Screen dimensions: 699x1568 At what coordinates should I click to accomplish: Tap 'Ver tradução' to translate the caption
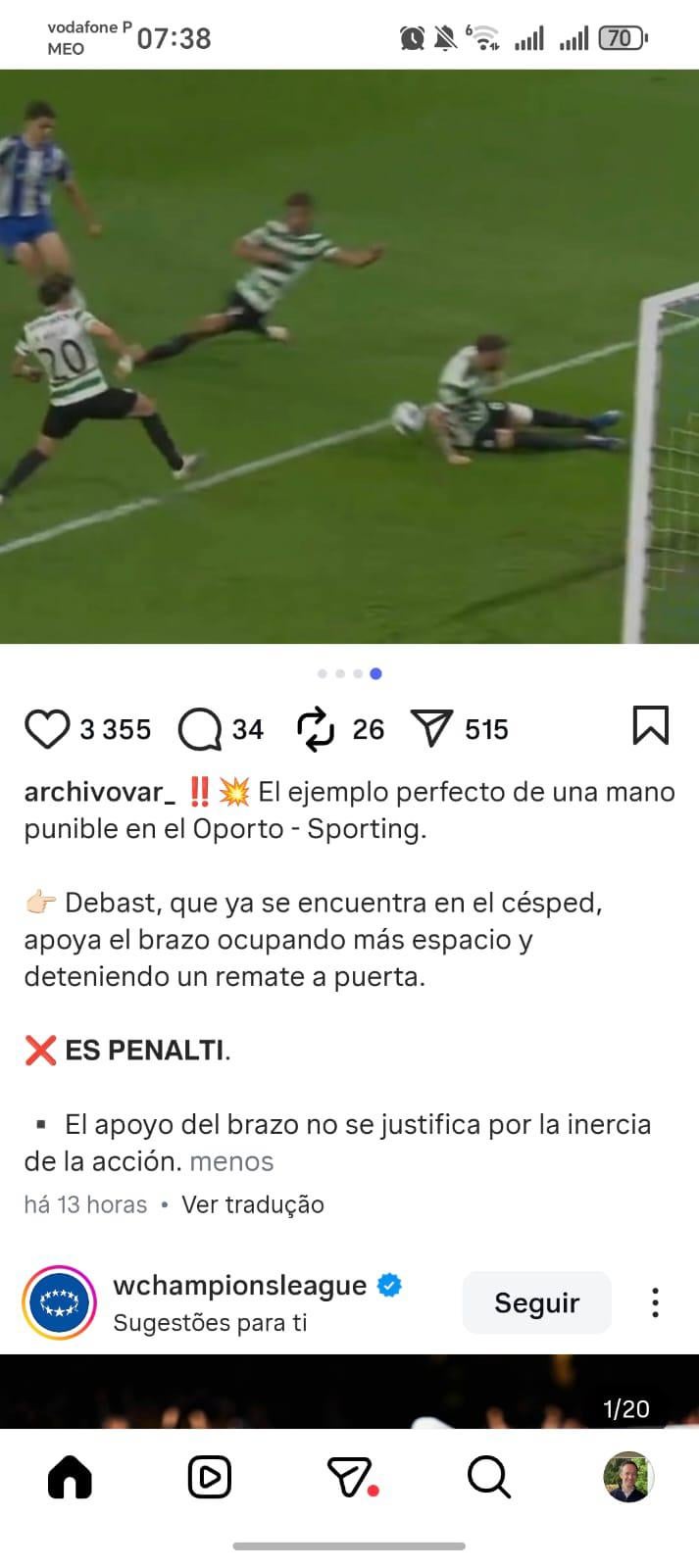click(x=253, y=1204)
